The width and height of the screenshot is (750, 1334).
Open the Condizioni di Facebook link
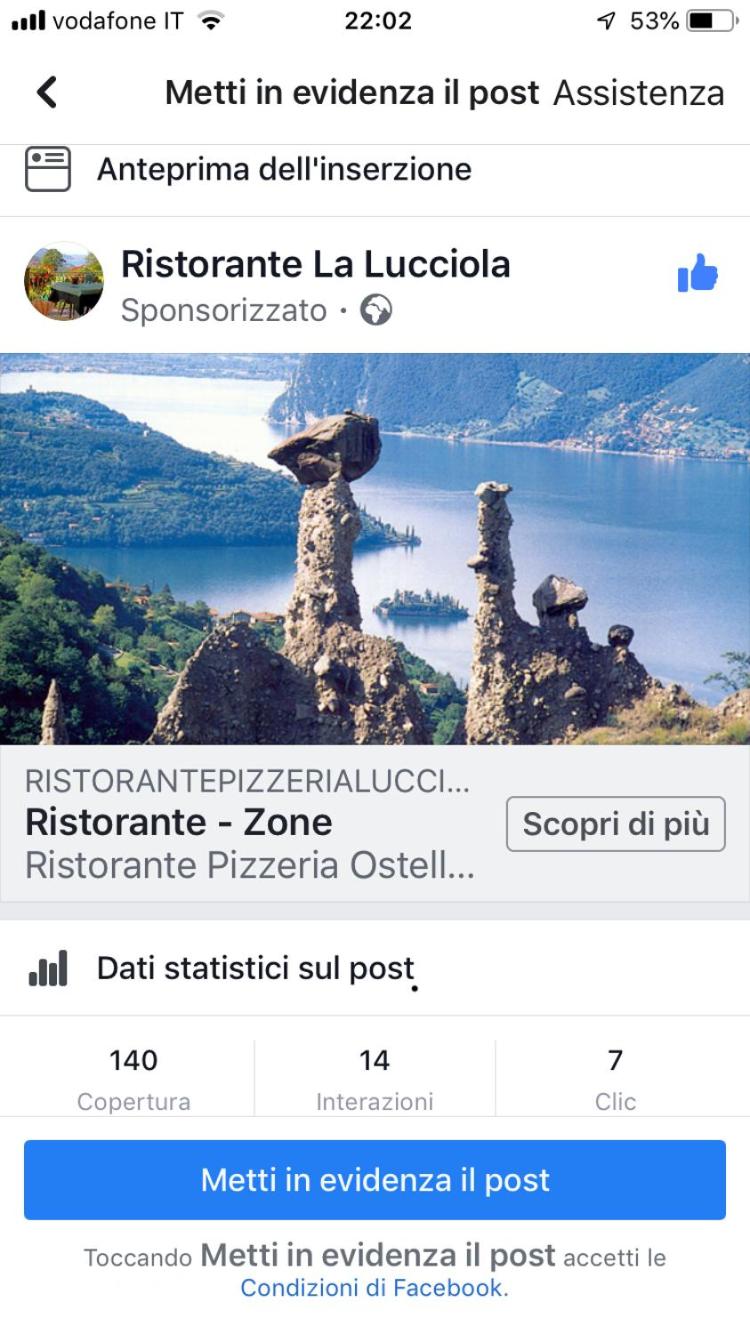(x=374, y=1288)
